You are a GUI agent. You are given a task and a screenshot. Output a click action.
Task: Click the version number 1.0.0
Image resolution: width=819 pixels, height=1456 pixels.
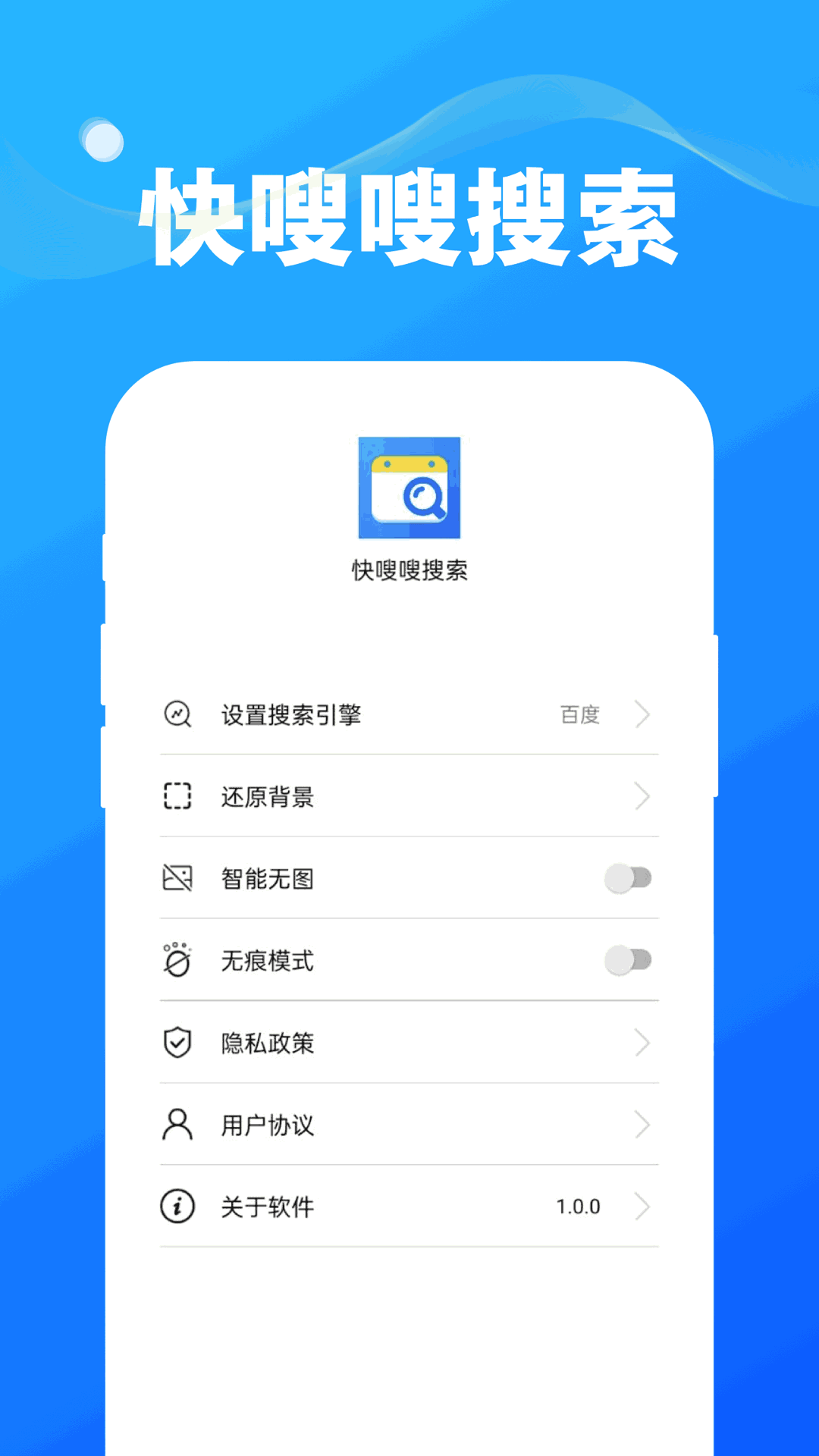pyautogui.click(x=579, y=1207)
